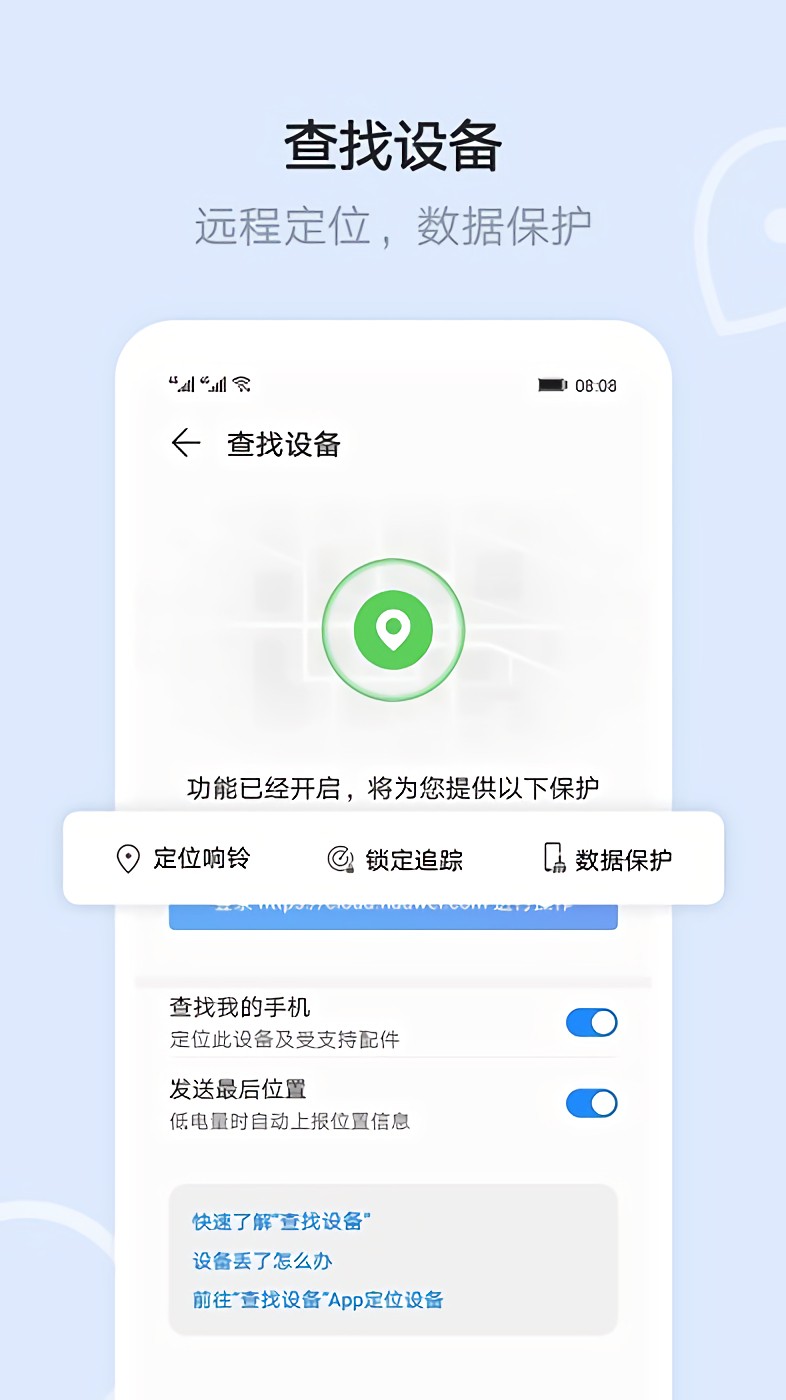Select the 定位响铃 location bell icon

pyautogui.click(x=128, y=858)
